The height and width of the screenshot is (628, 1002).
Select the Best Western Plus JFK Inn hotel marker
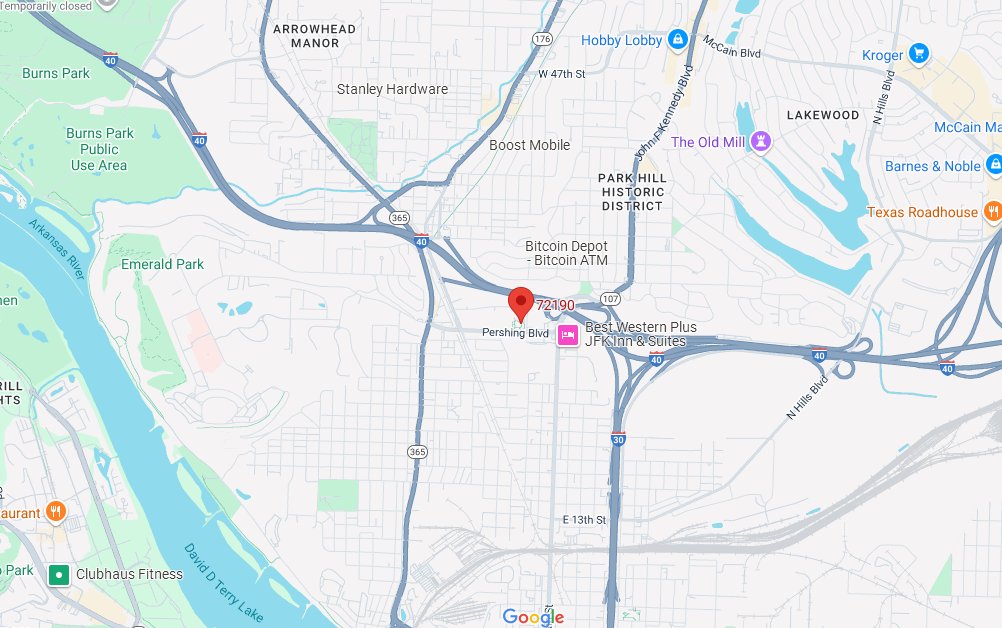[567, 334]
